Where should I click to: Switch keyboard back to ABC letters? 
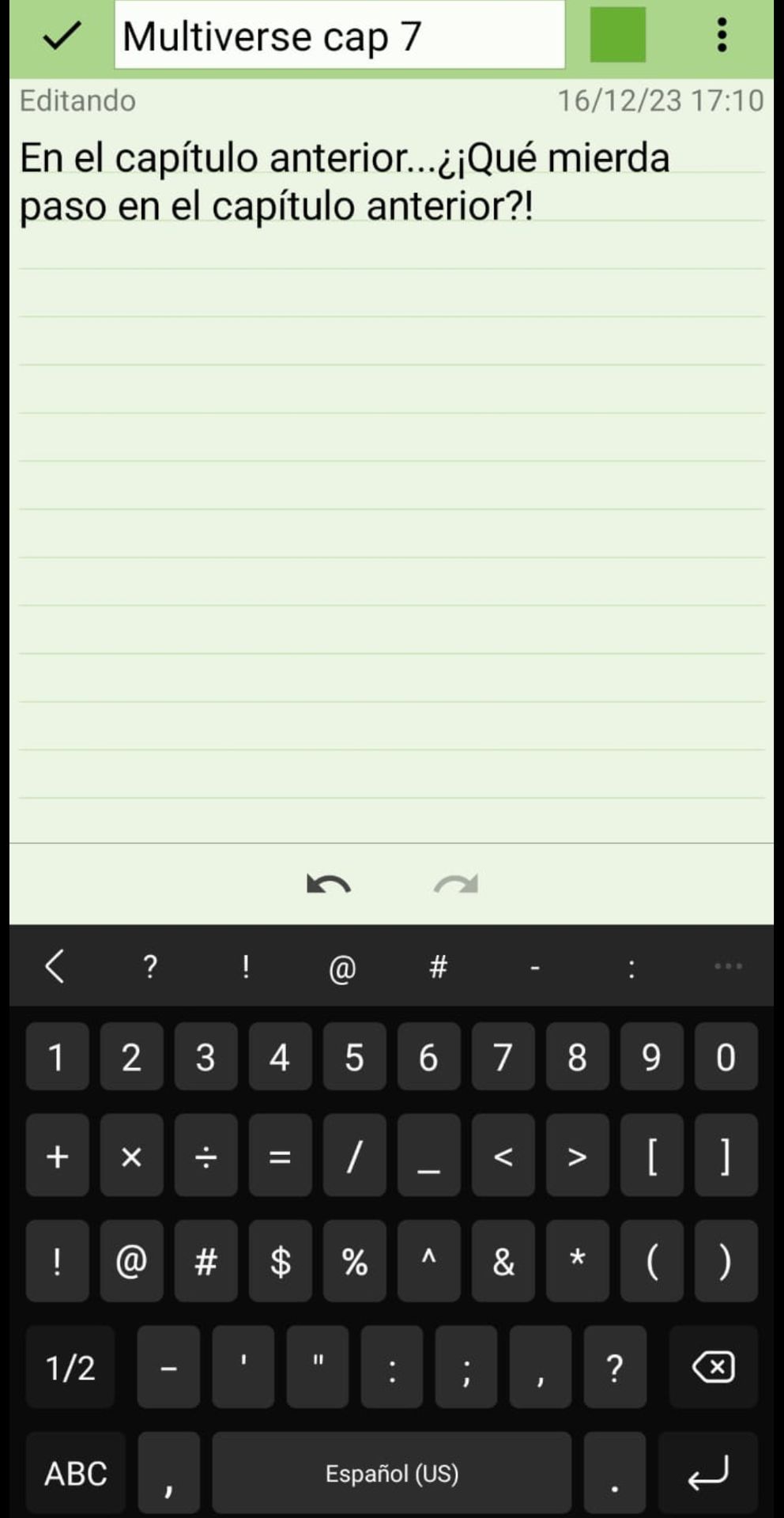(x=75, y=1473)
